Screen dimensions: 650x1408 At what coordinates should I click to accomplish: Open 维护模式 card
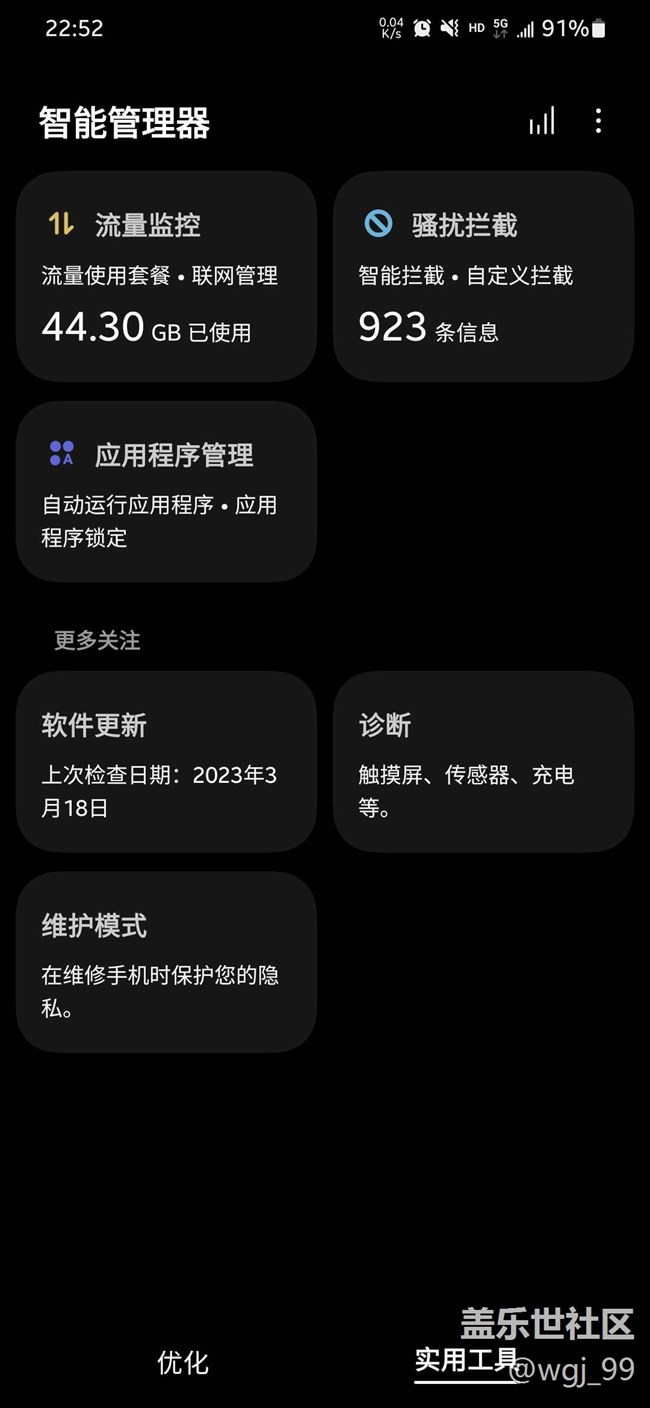(x=166, y=962)
